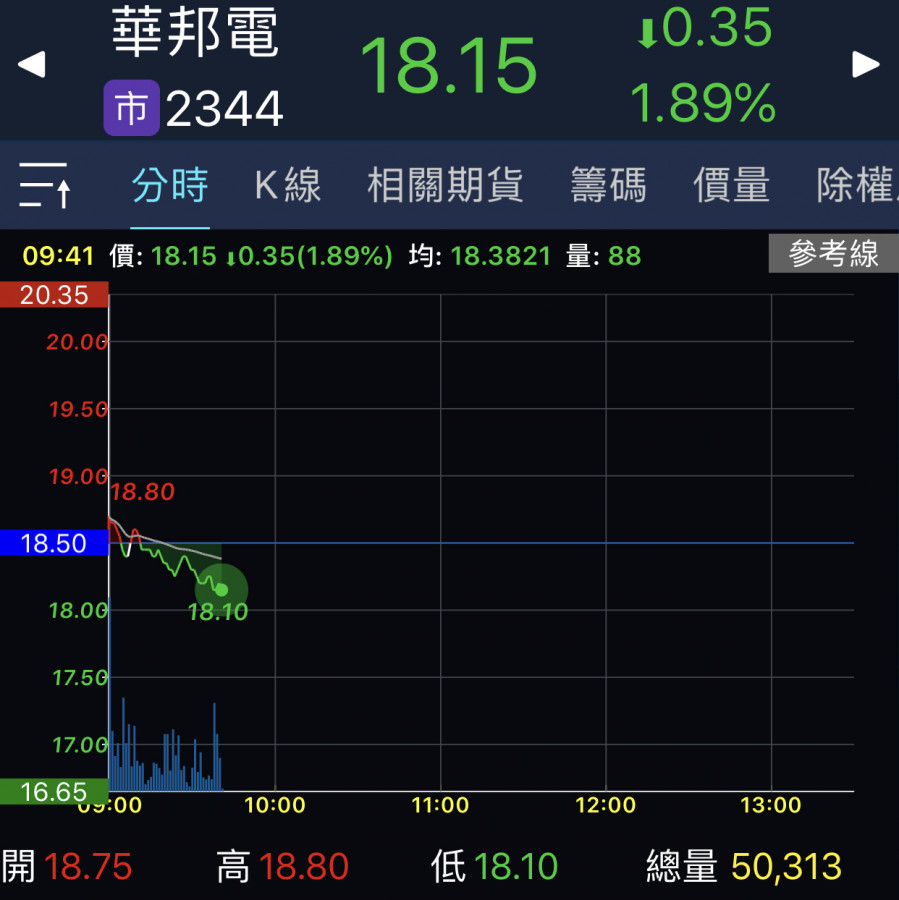Go to the next stock arrow
This screenshot has height=900, width=899.
click(866, 66)
